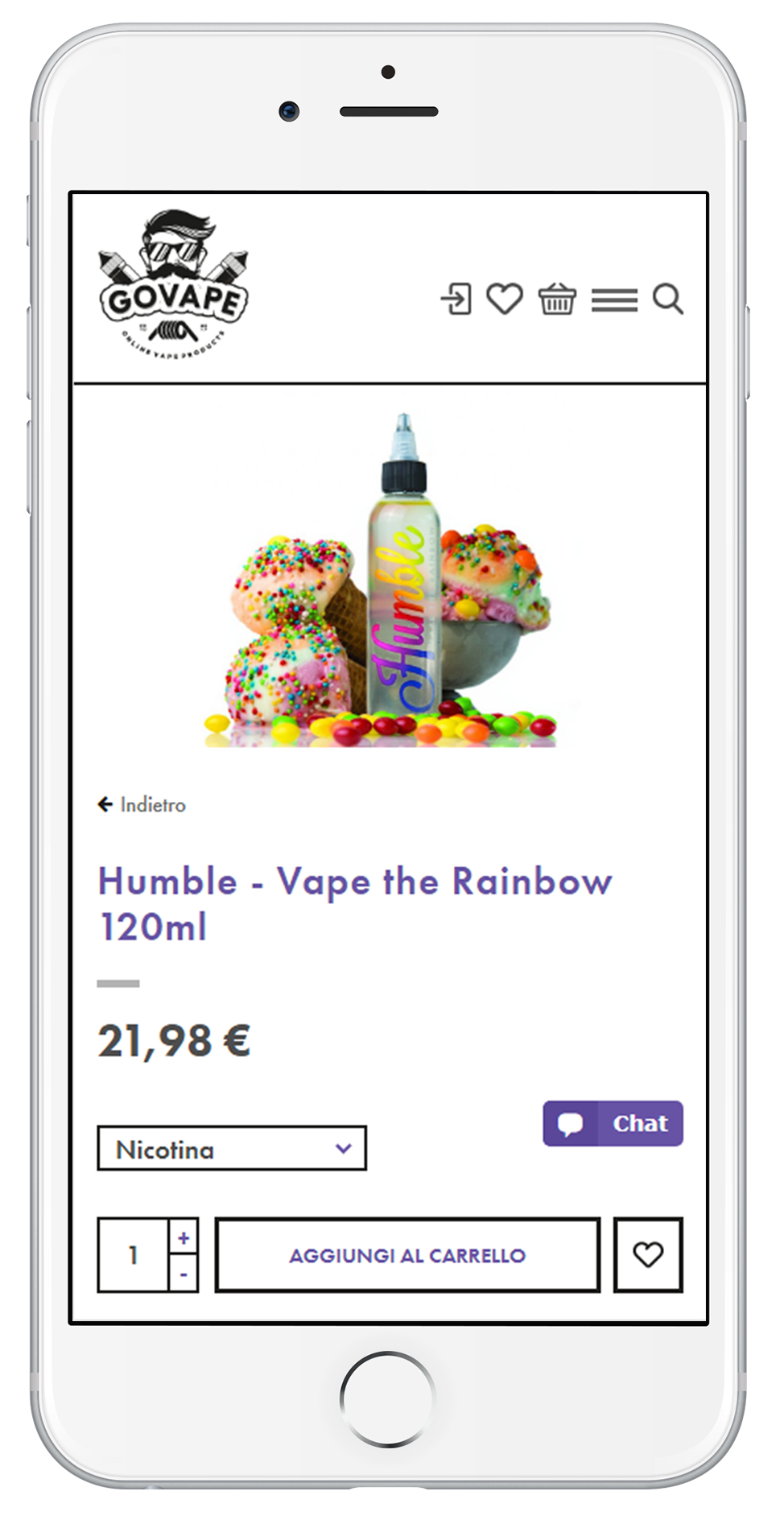Open the Chat button
This screenshot has width=784, height=1516.
(613, 1123)
